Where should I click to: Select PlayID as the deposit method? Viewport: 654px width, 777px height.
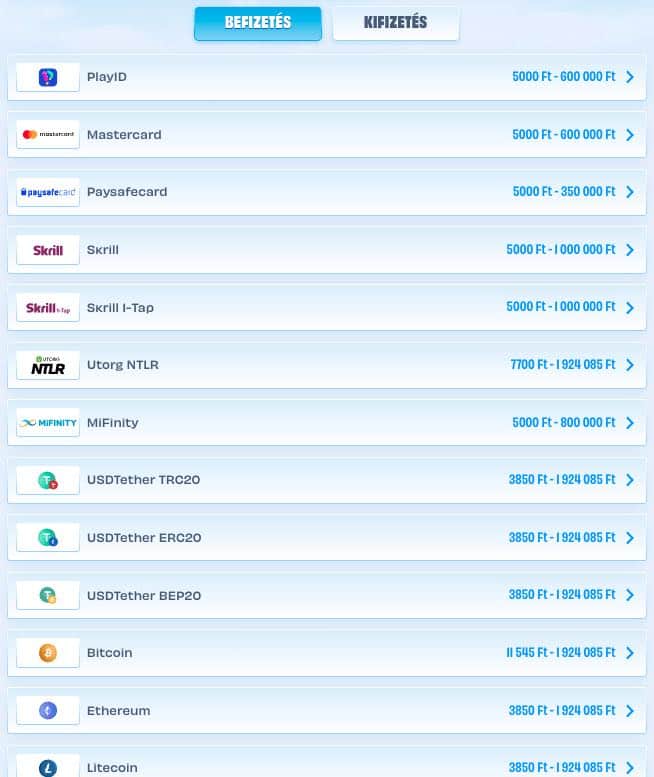326,77
